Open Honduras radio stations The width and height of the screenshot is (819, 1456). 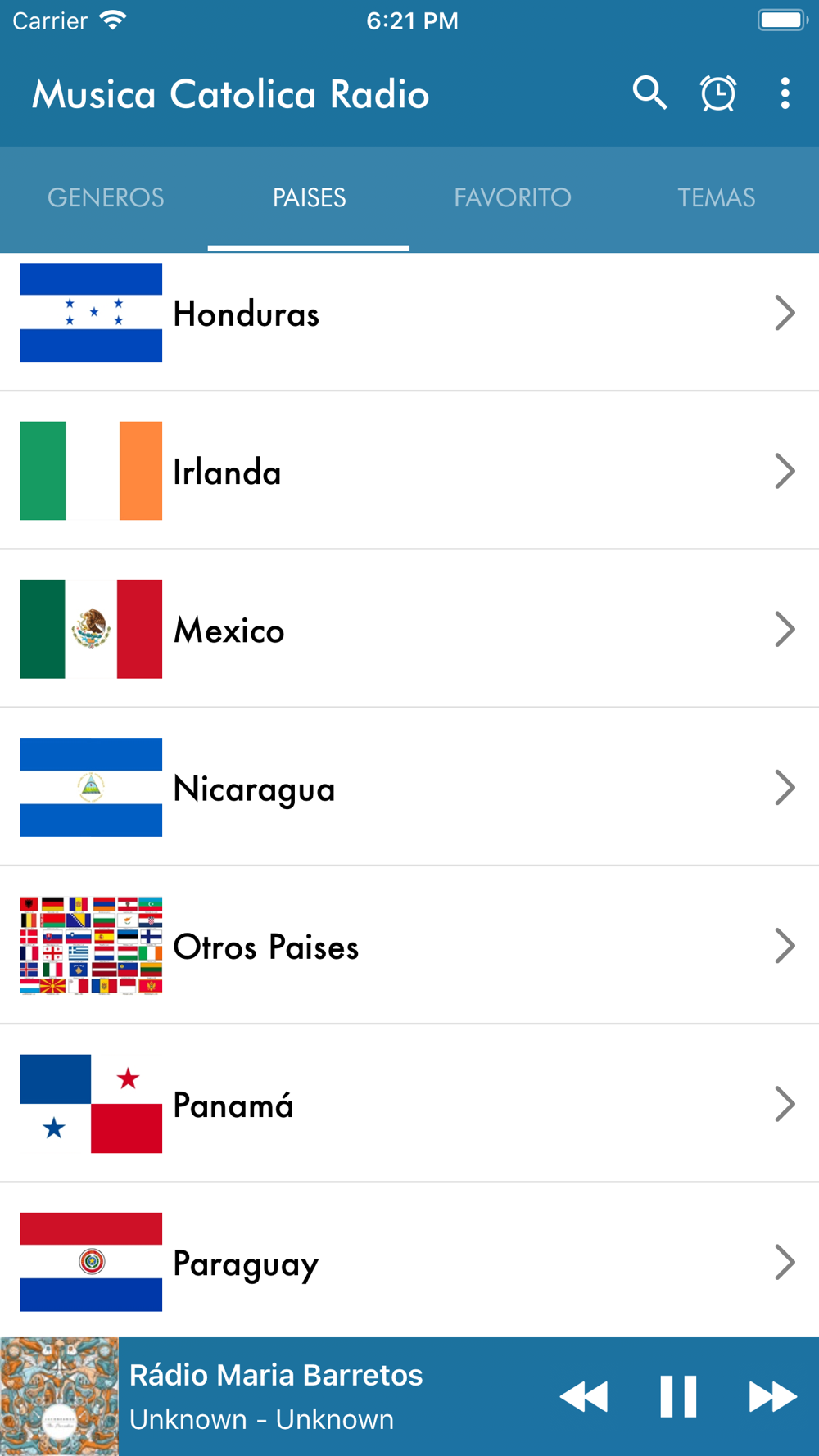tap(409, 314)
